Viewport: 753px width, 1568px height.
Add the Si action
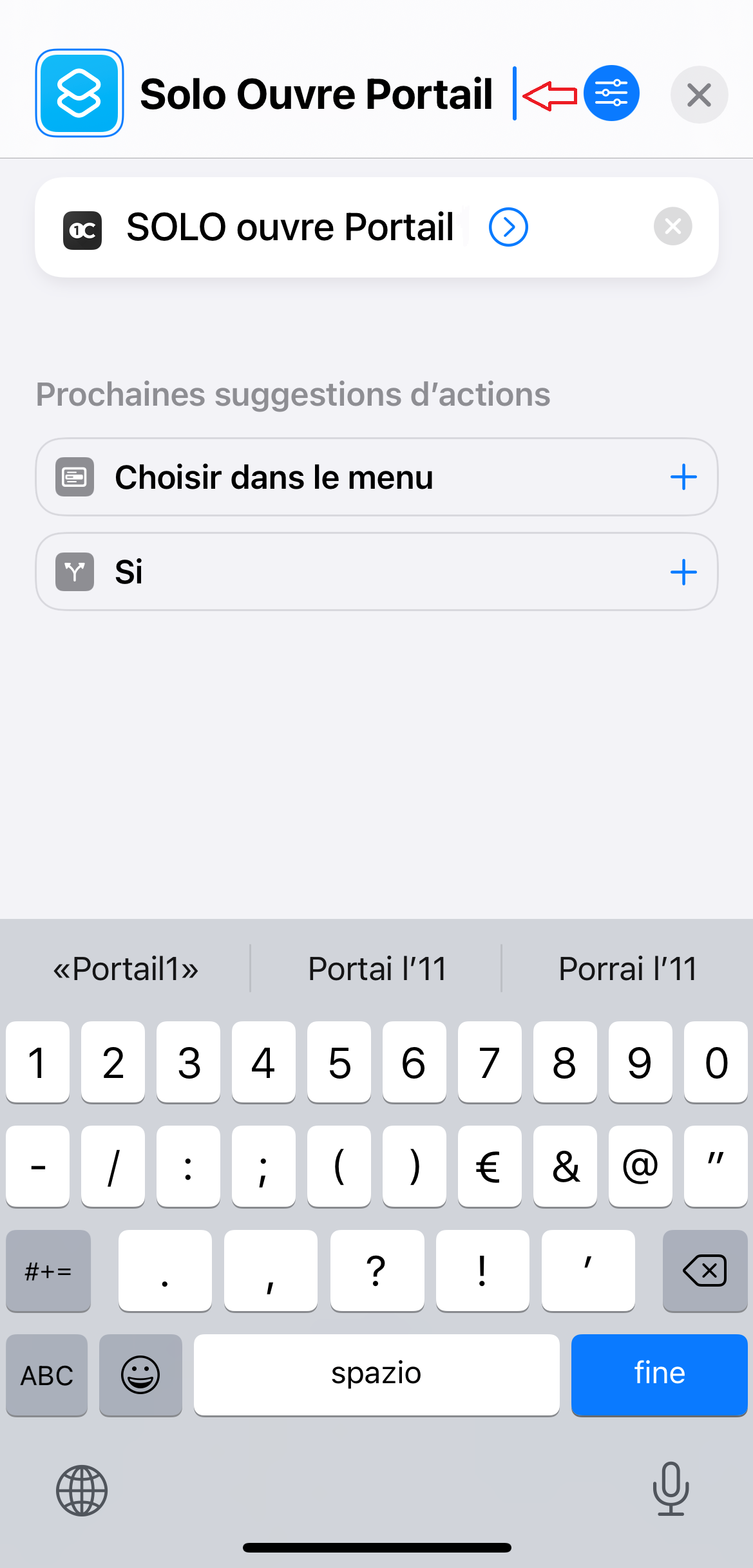pos(683,572)
